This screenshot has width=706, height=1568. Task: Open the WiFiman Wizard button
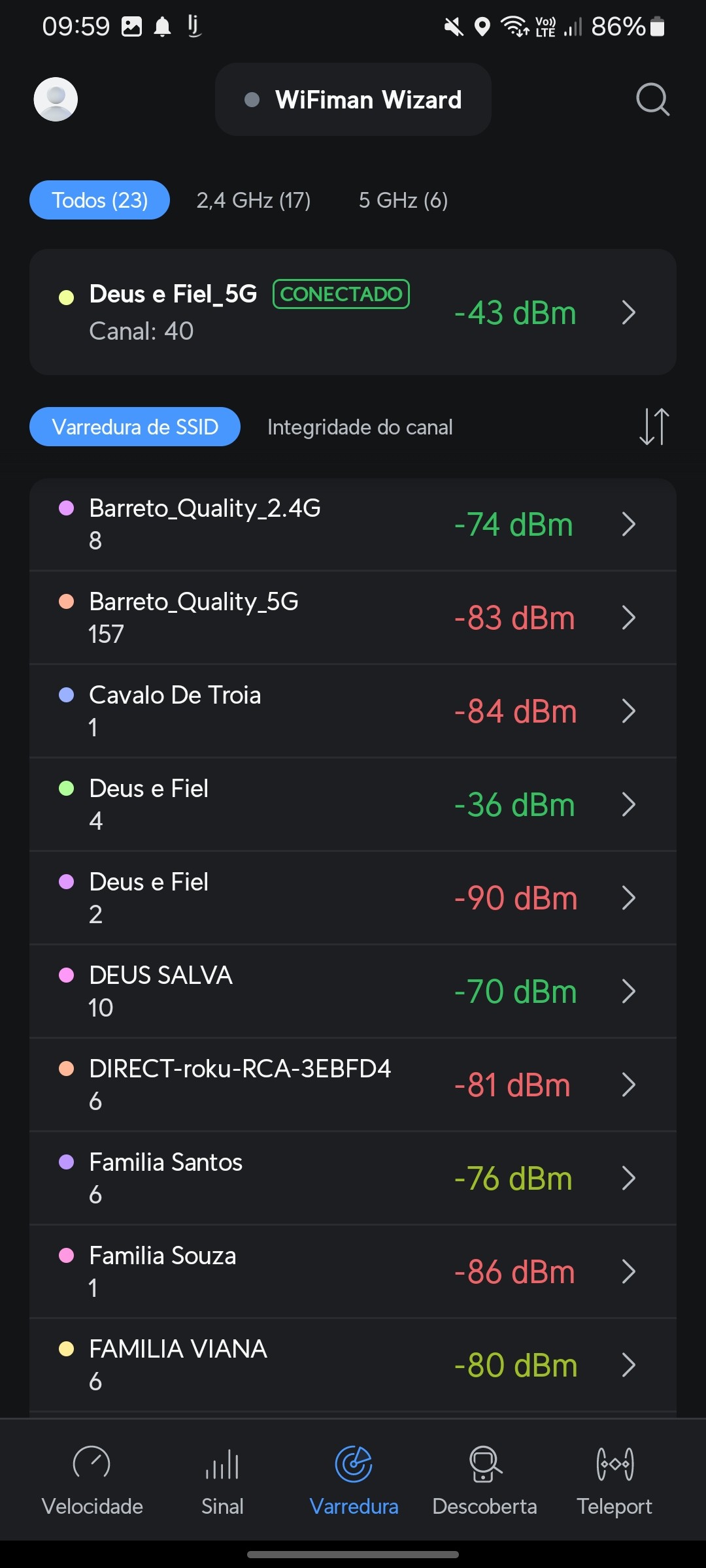353,99
